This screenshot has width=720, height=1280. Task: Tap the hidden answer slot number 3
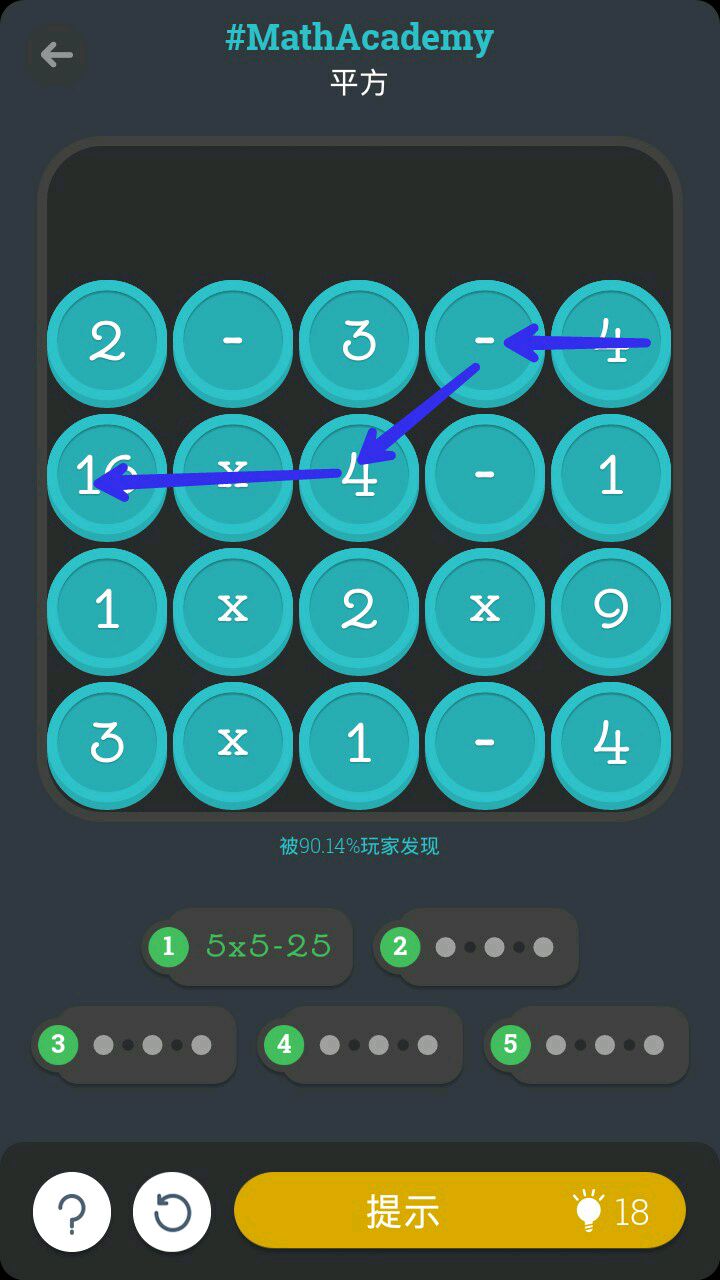click(135, 1045)
